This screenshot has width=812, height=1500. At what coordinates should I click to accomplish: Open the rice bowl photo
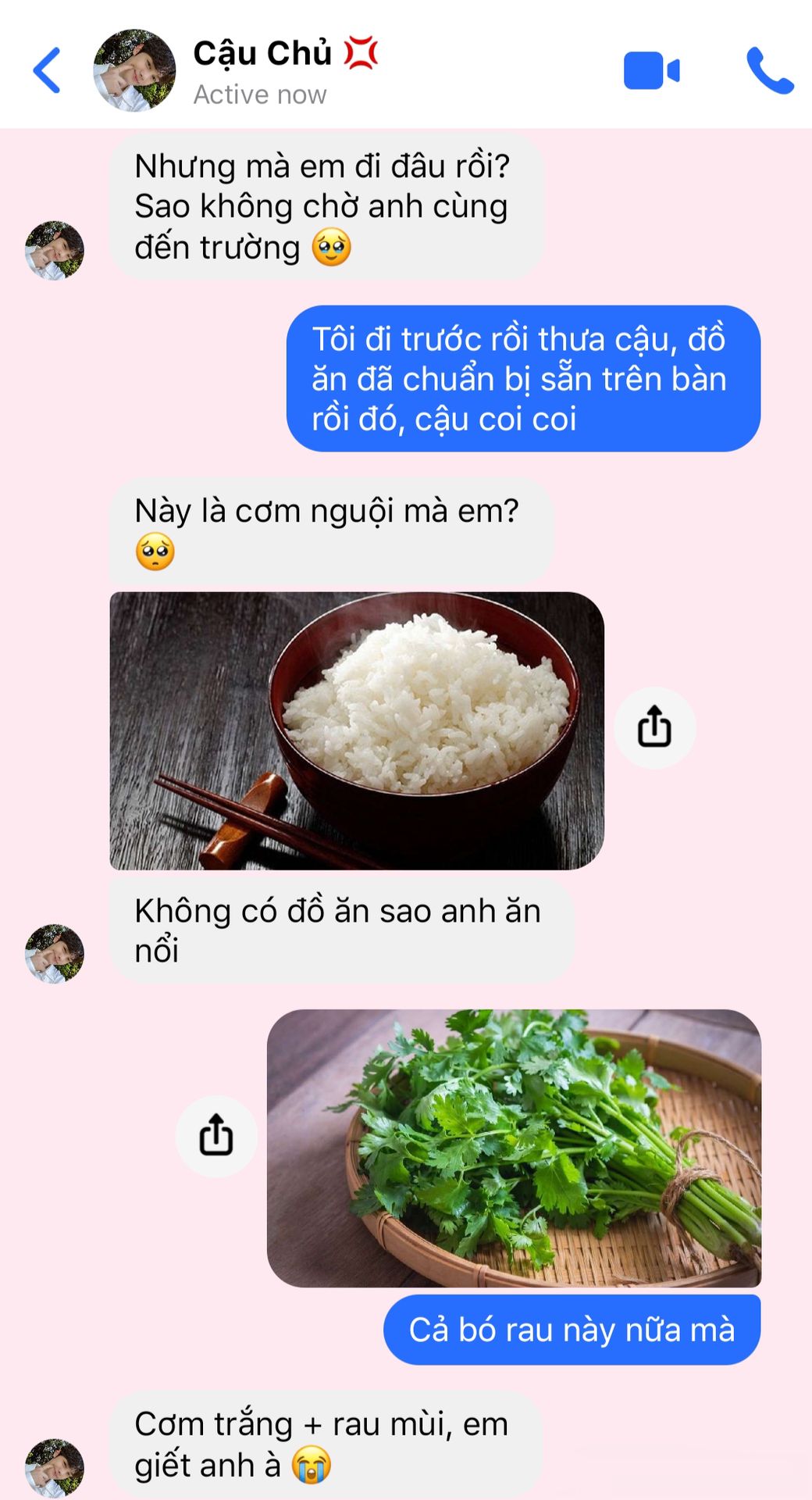[x=356, y=730]
